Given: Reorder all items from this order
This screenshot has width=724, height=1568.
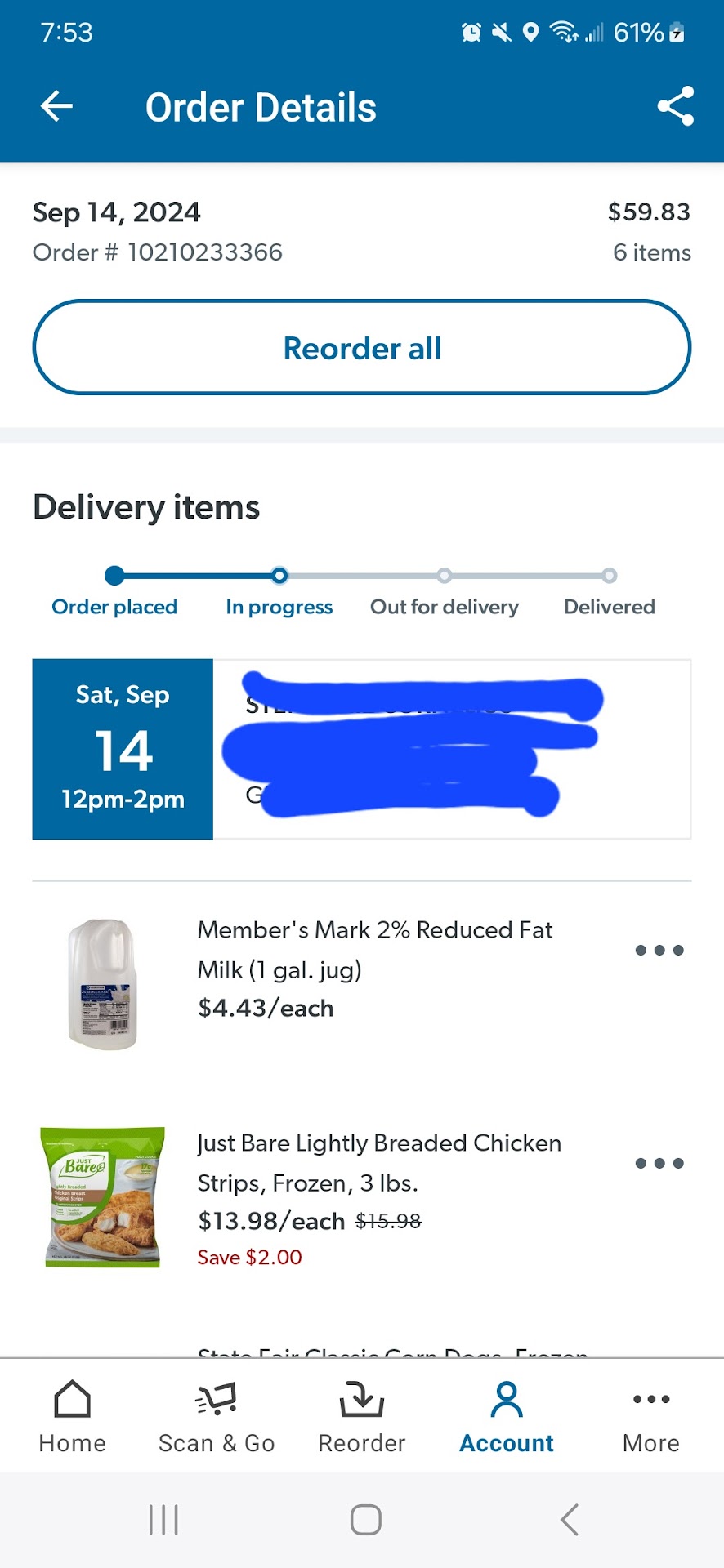Looking at the screenshot, I should pyautogui.click(x=362, y=348).
